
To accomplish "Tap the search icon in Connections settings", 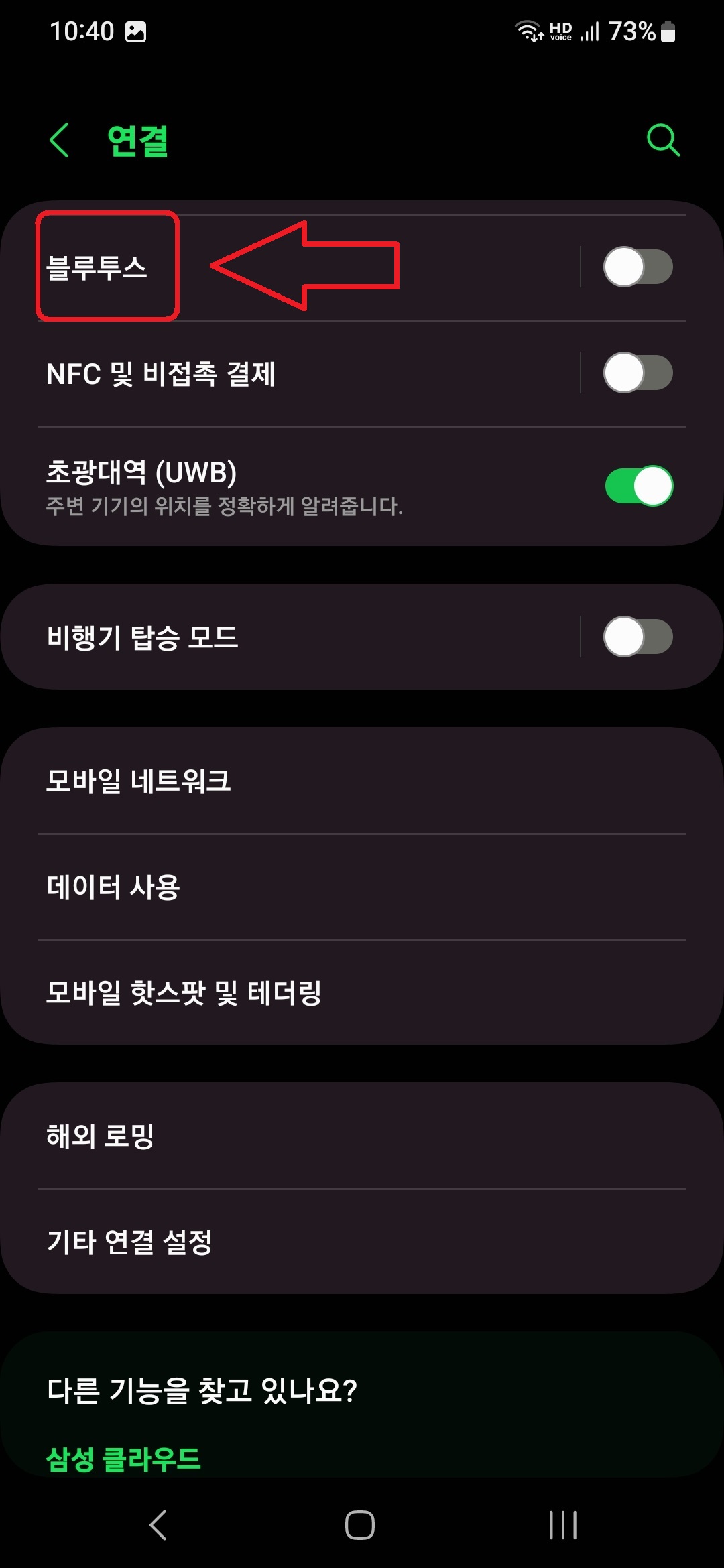I will tap(662, 139).
